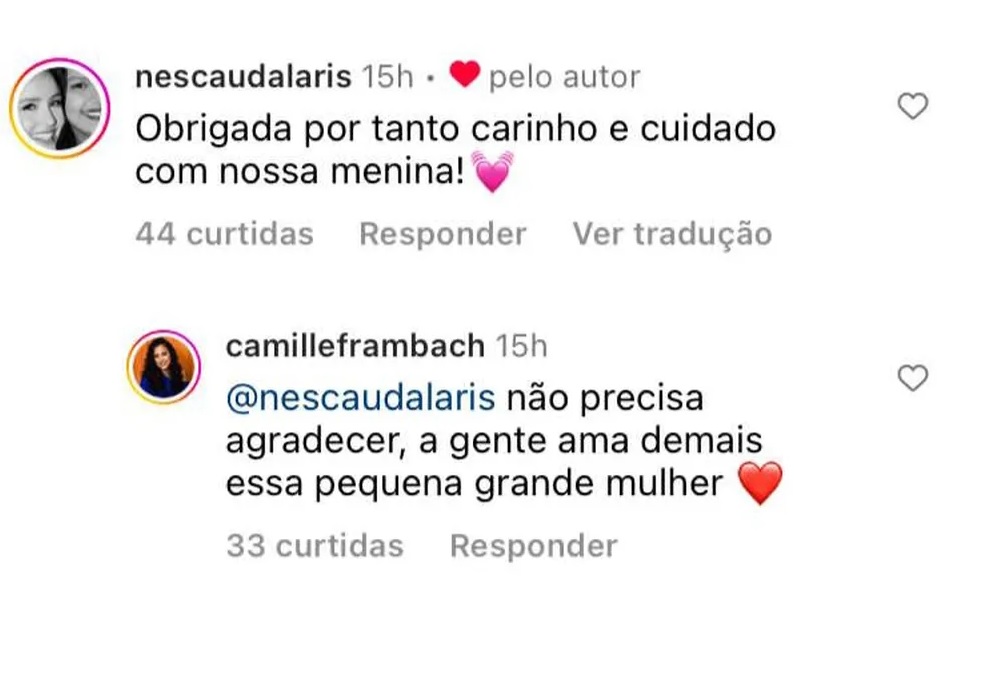The image size is (992, 686).
Task: View the 33 curtidas list
Action: (315, 546)
